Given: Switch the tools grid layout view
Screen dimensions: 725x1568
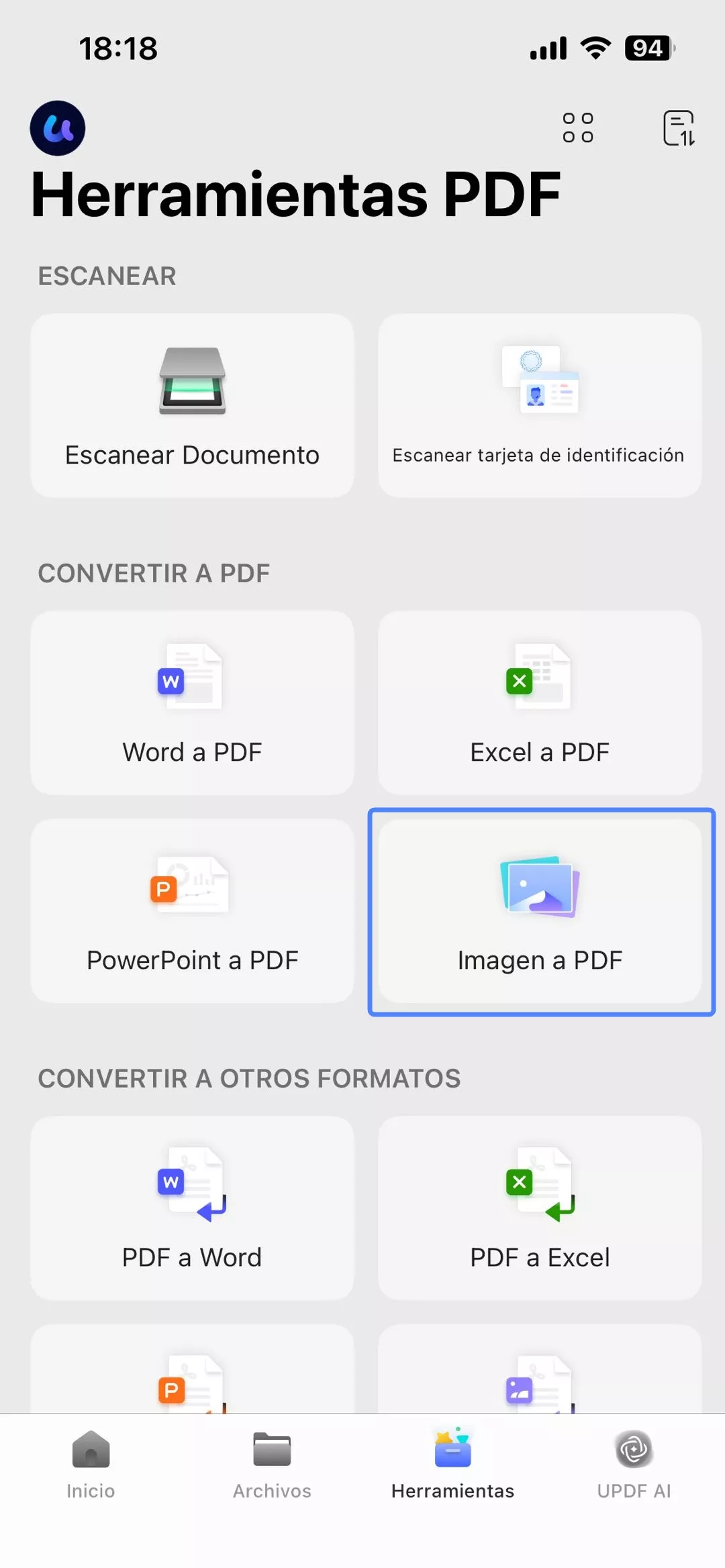Looking at the screenshot, I should click(577, 127).
